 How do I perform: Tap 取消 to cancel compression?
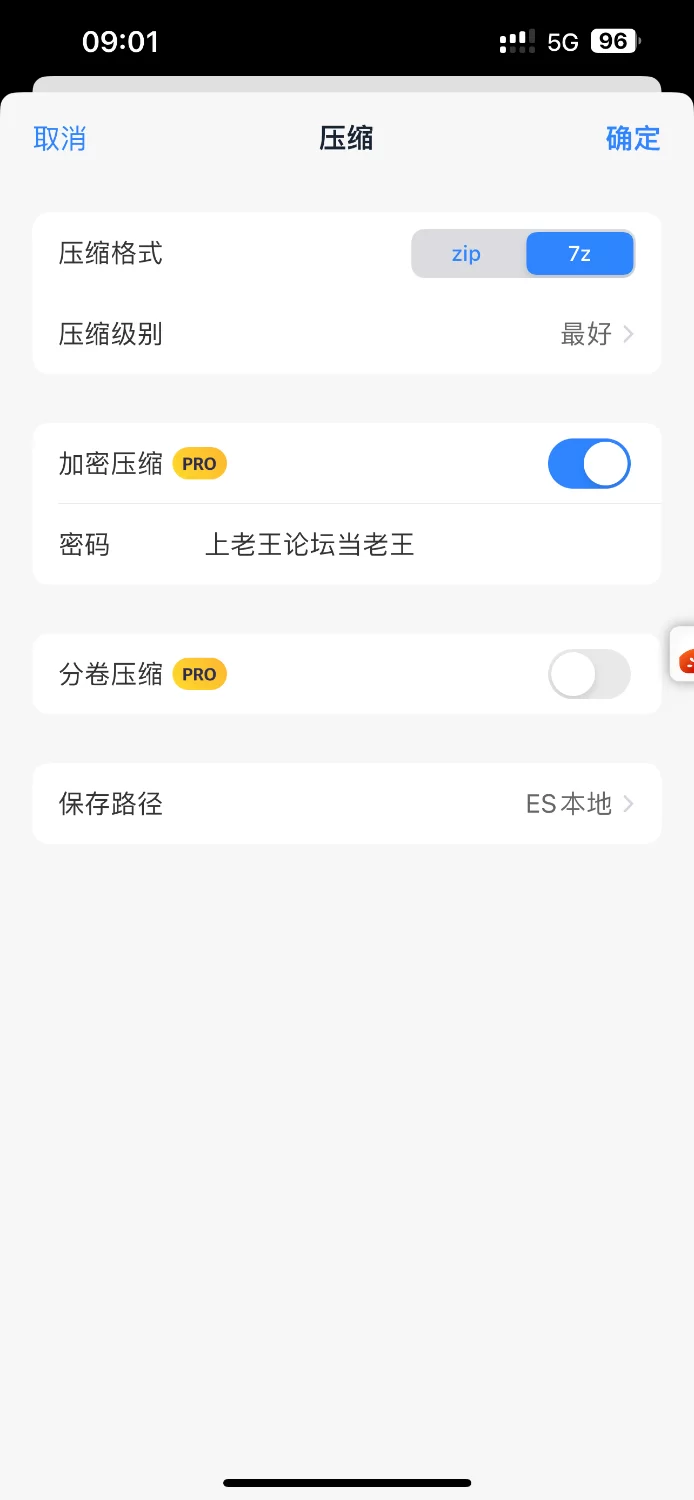point(60,138)
